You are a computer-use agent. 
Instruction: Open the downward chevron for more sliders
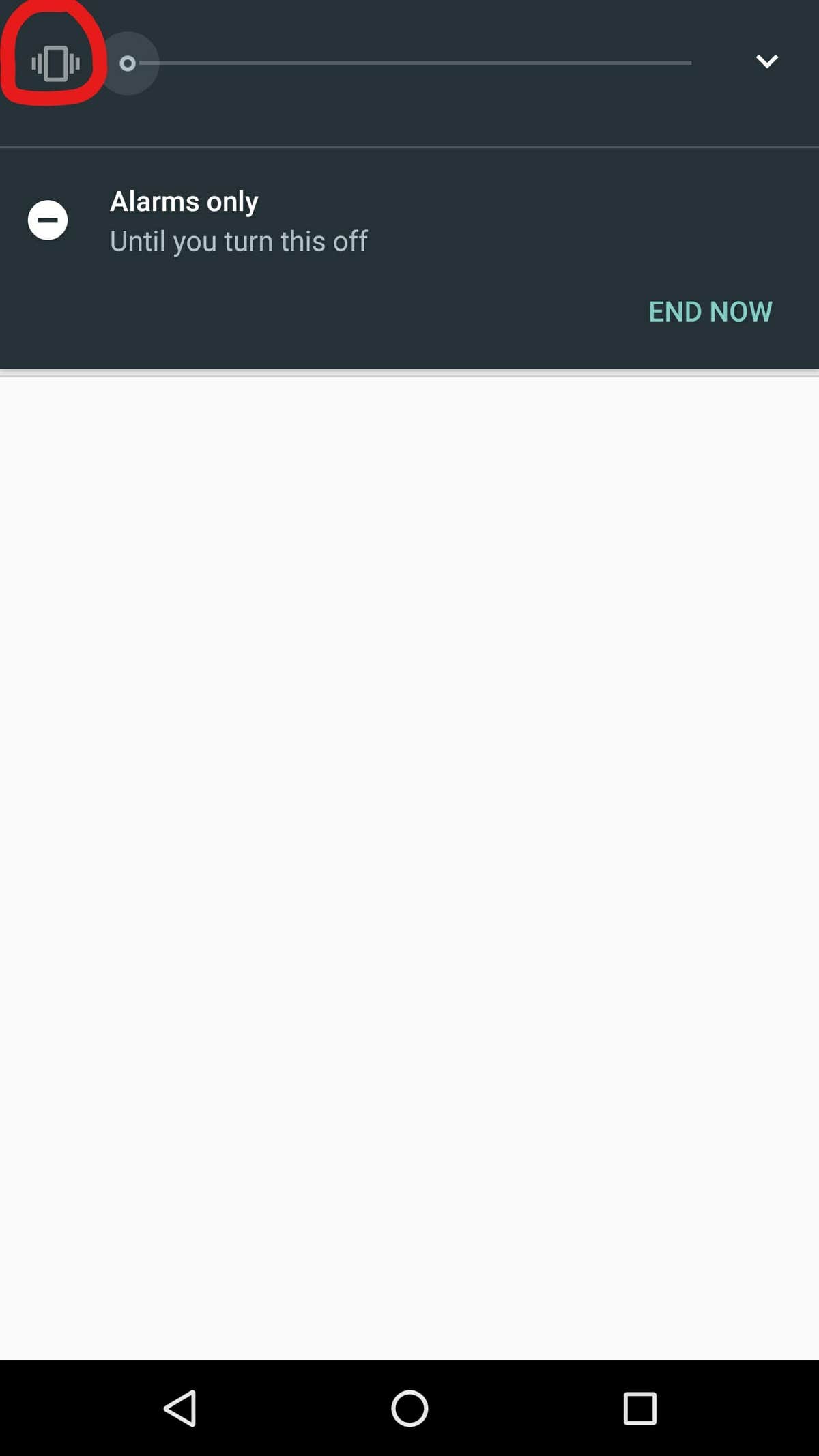coord(767,61)
